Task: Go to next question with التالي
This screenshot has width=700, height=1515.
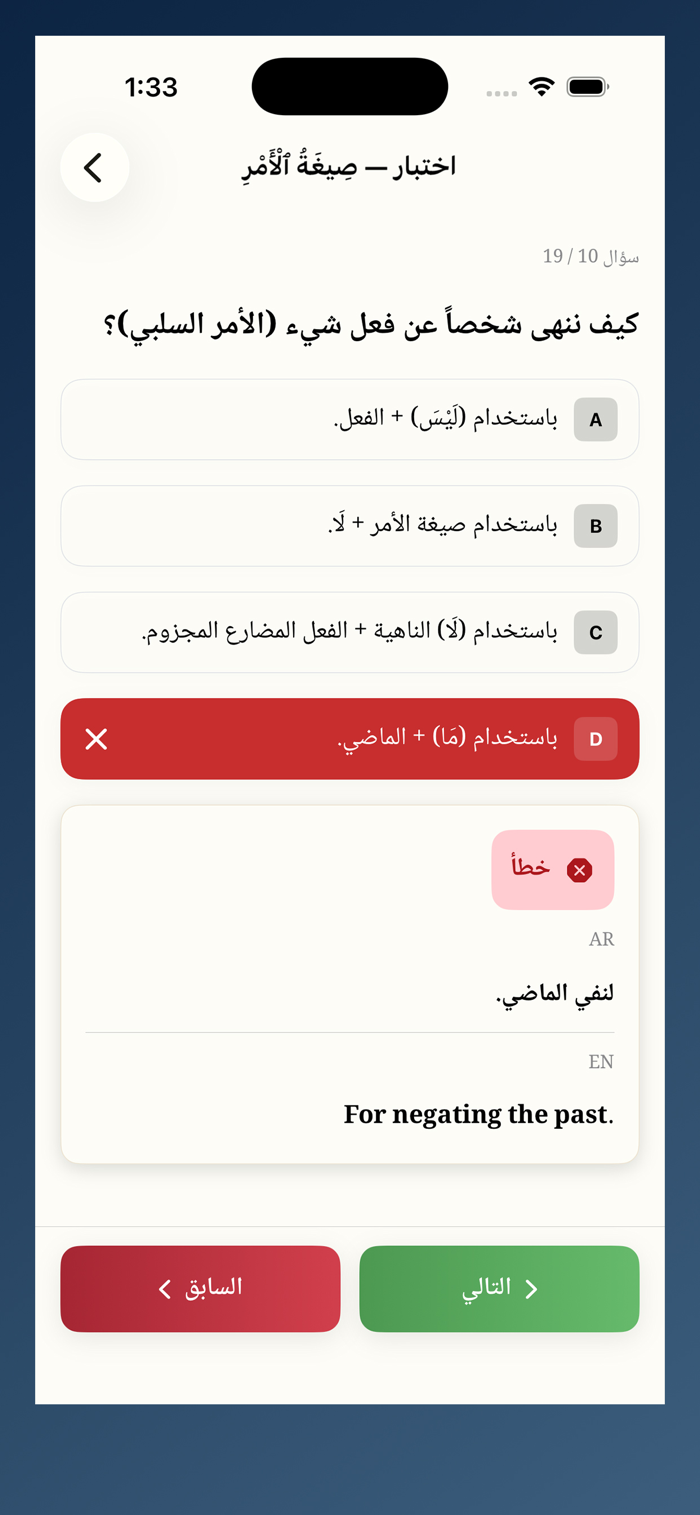Action: 499,1289
